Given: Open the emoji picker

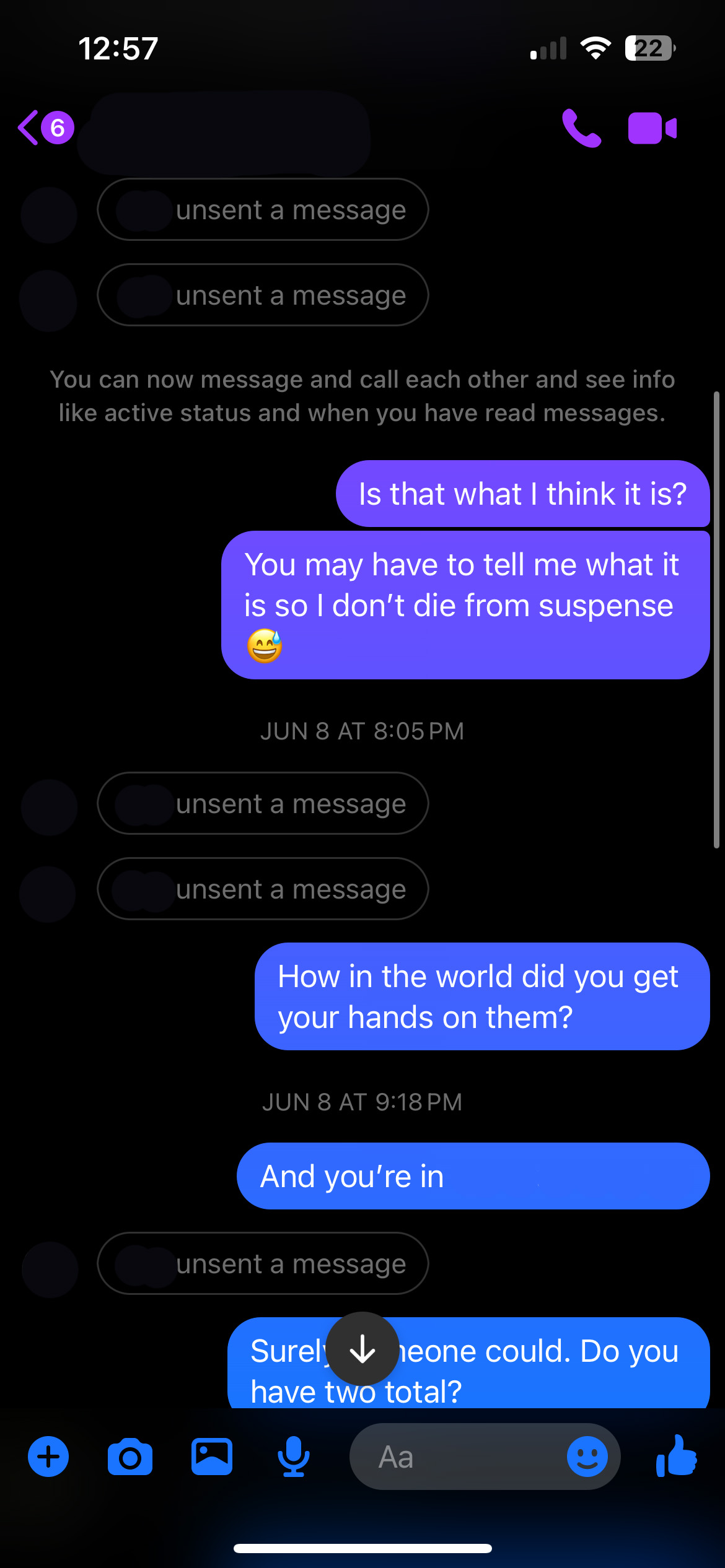Looking at the screenshot, I should tap(587, 1457).
